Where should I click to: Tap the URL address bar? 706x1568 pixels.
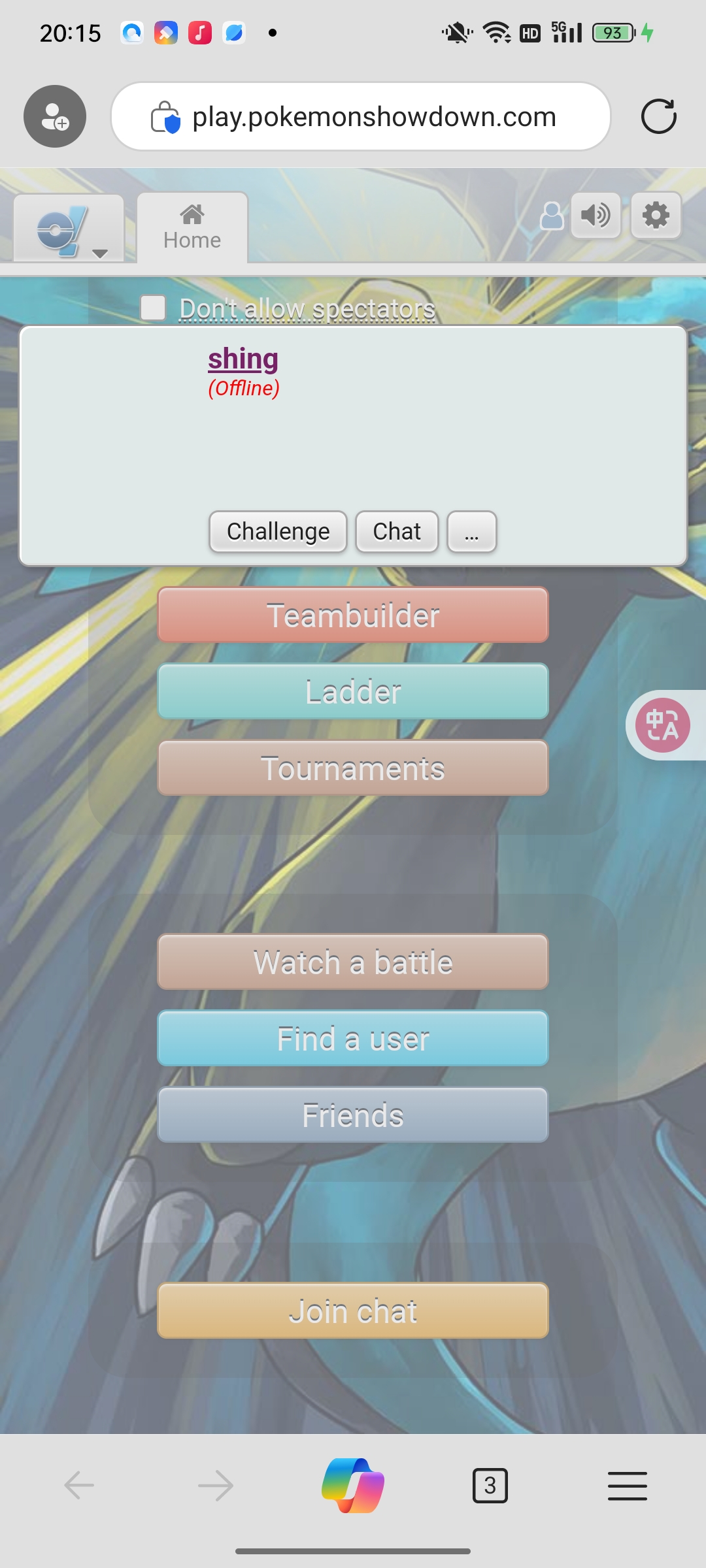pyautogui.click(x=373, y=117)
